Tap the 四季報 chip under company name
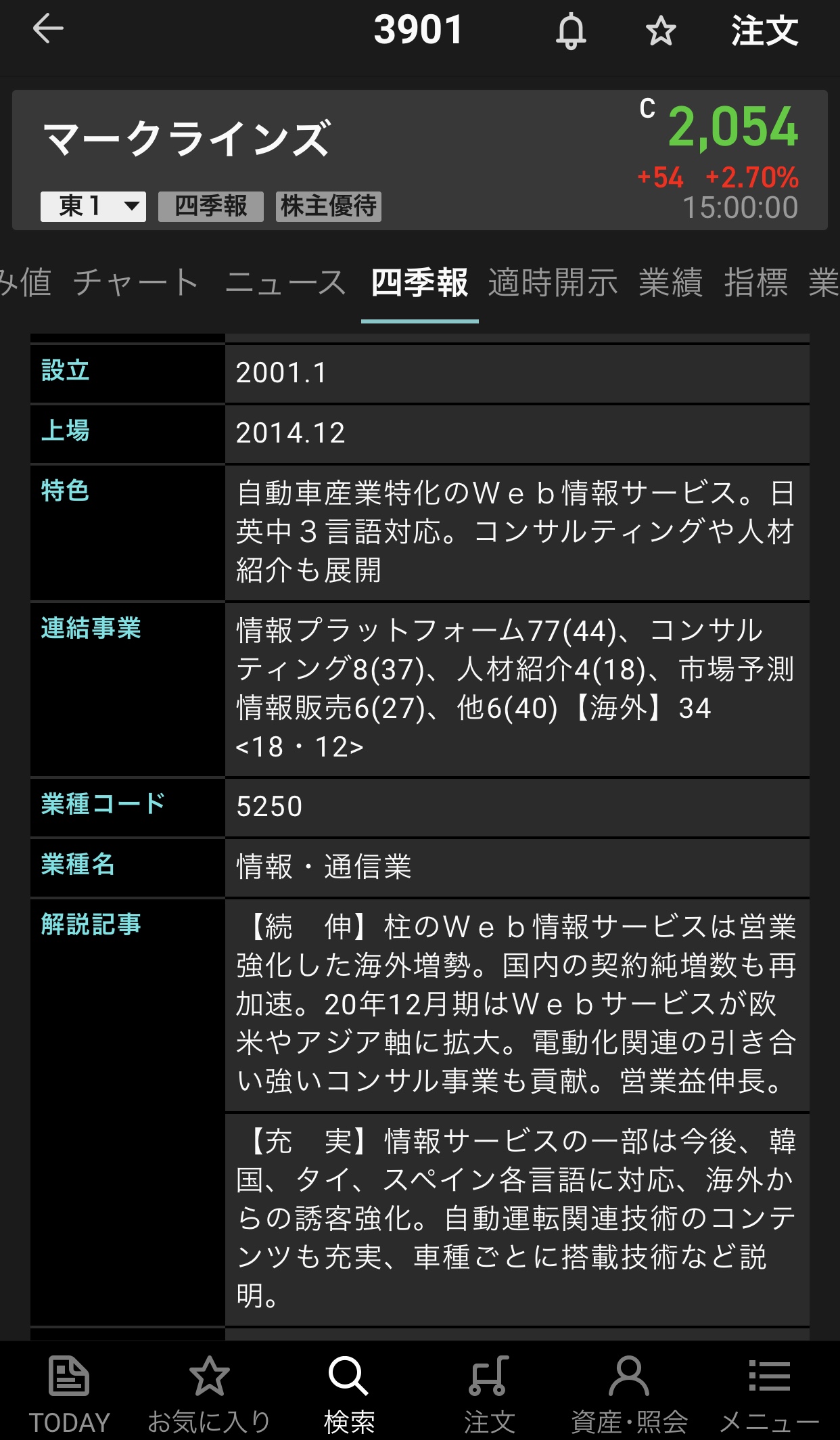The height and width of the screenshot is (1440, 840). 211,206
